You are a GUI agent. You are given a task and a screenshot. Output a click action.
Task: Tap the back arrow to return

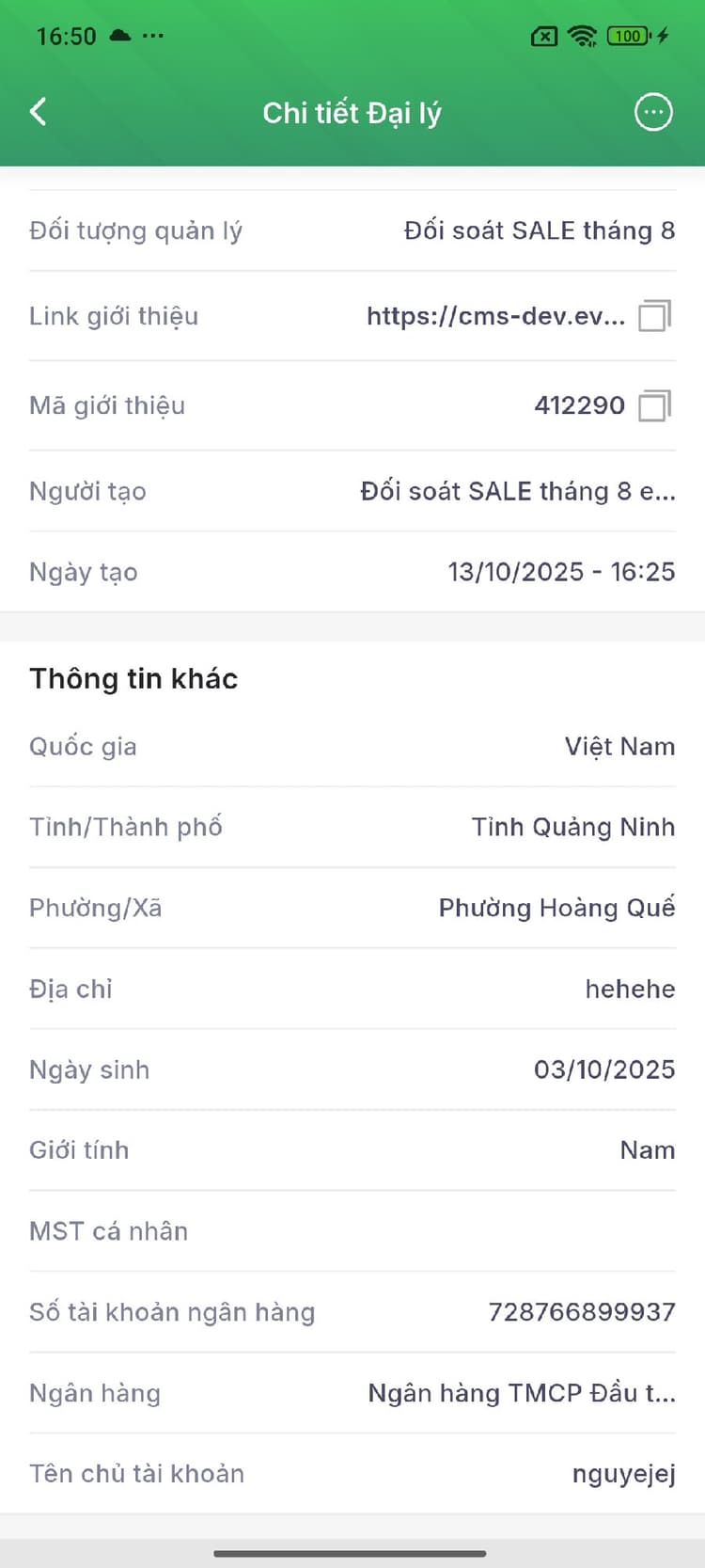point(38,111)
